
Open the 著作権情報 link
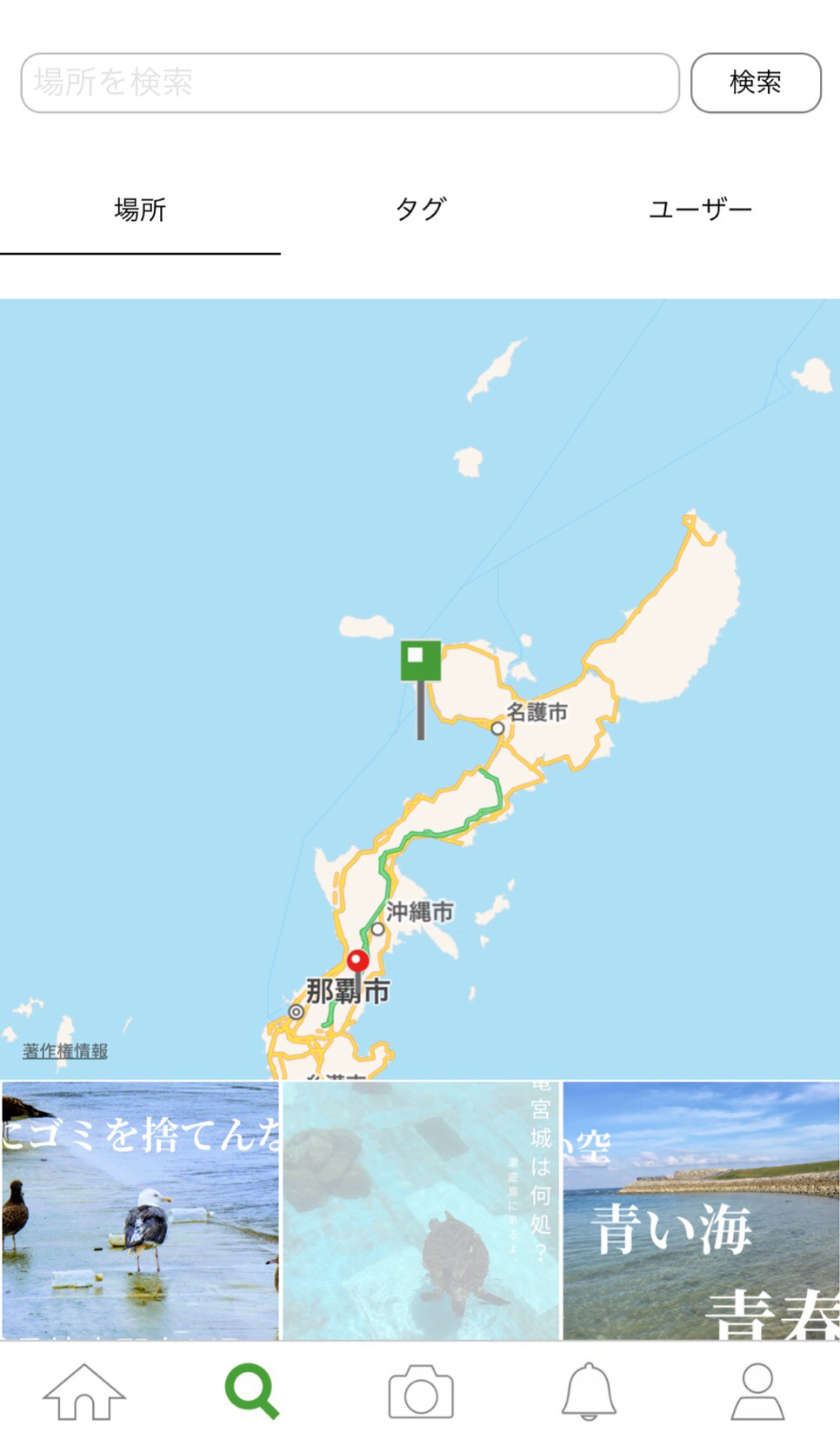[x=65, y=1050]
